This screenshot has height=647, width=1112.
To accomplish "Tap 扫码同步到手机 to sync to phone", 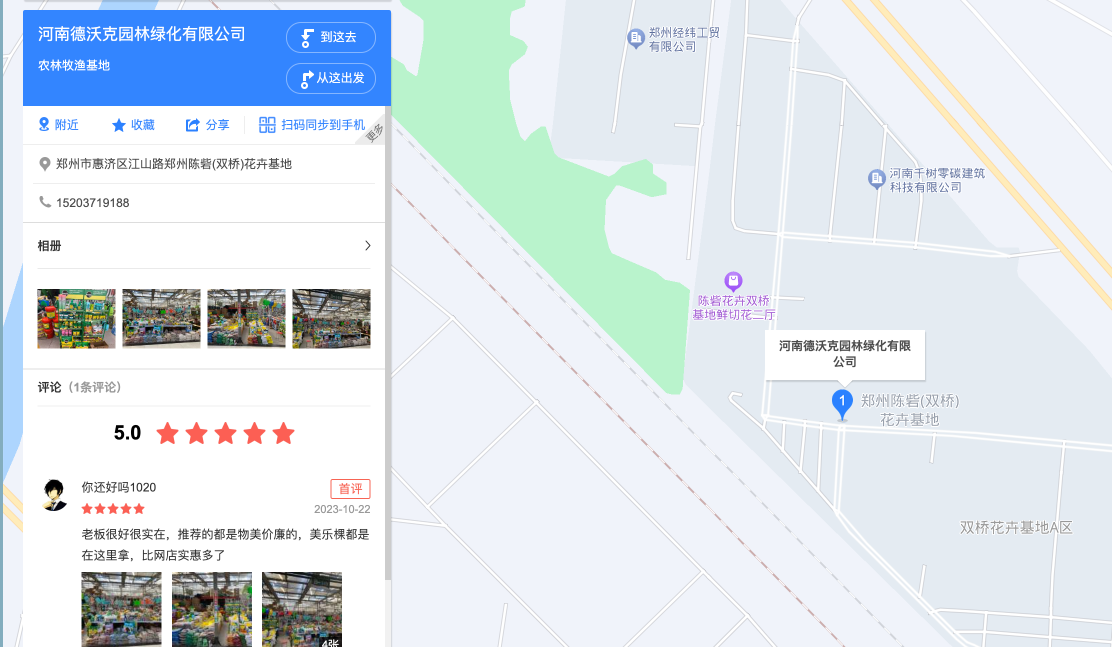I will pos(312,125).
